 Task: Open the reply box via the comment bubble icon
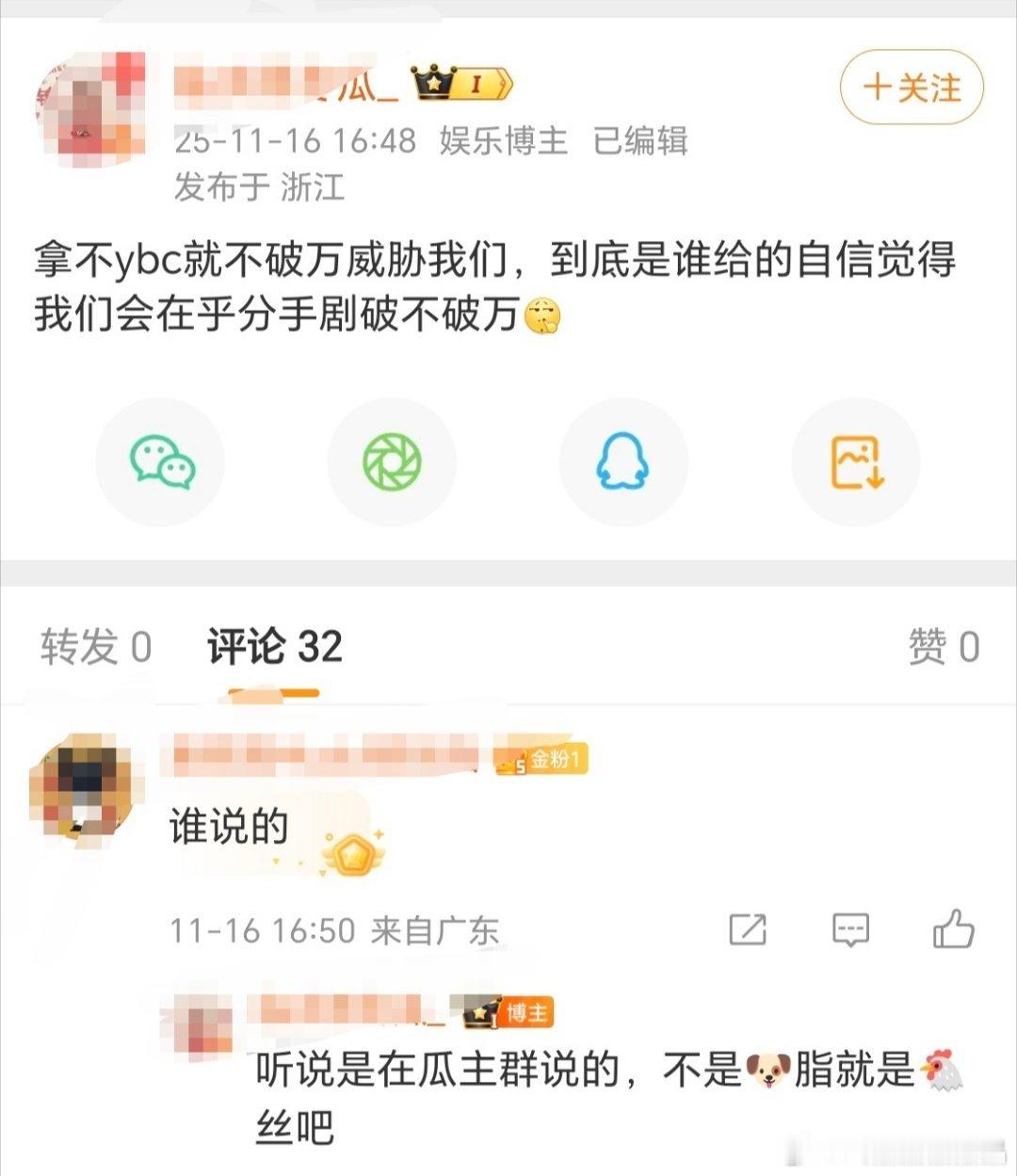point(850,928)
